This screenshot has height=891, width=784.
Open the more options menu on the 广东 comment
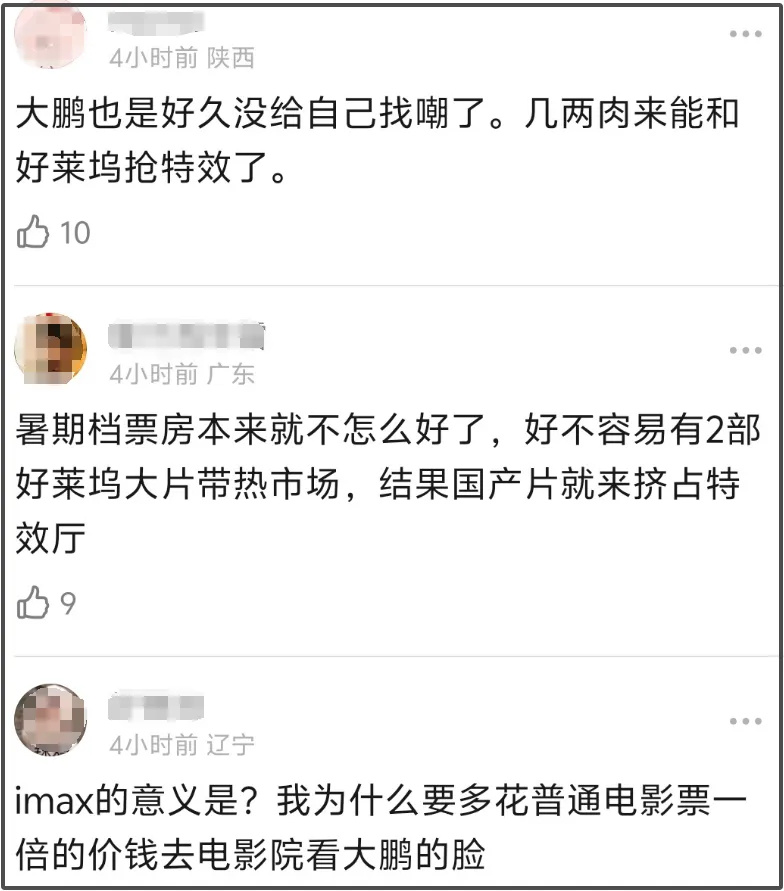tap(745, 351)
